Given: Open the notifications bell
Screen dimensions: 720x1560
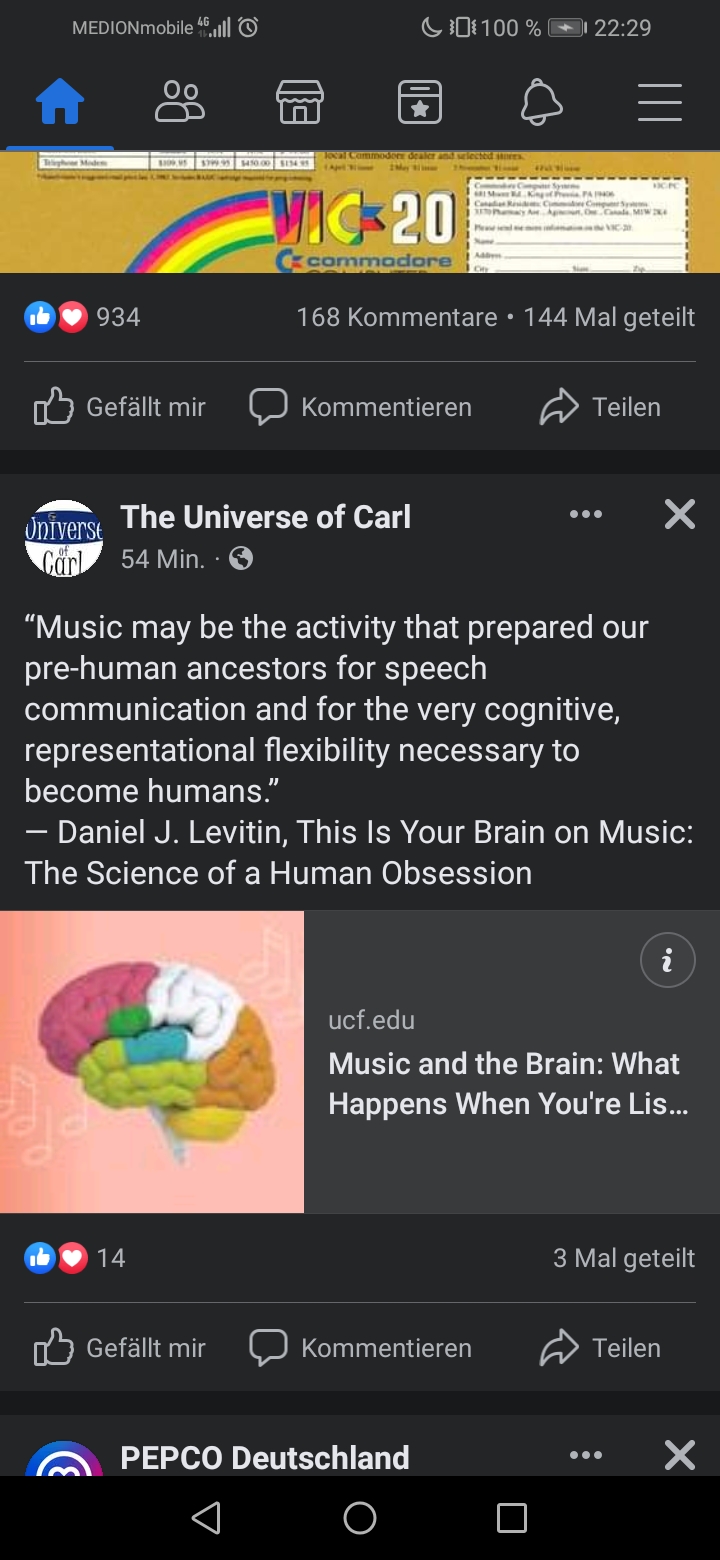Looking at the screenshot, I should pyautogui.click(x=541, y=102).
